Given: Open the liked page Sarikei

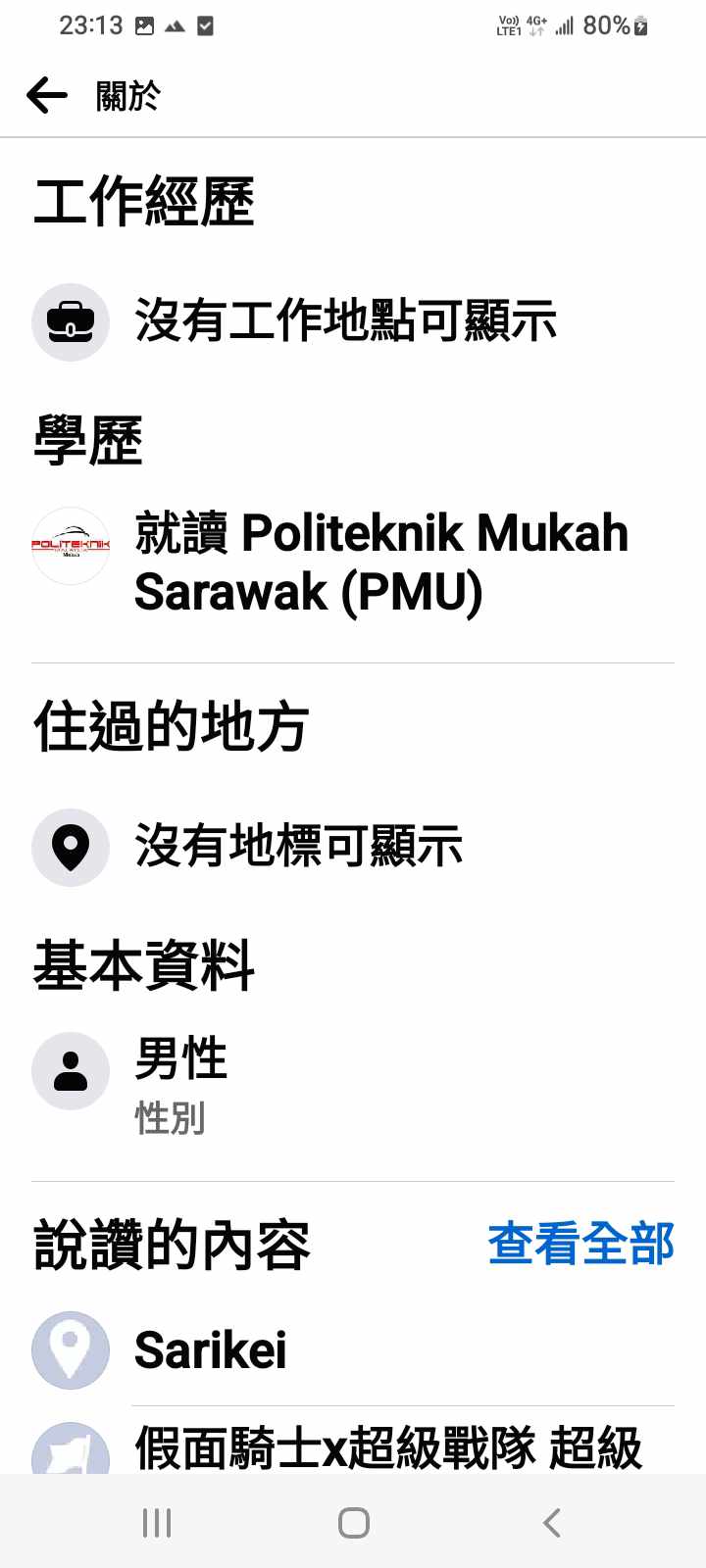Looking at the screenshot, I should [211, 1350].
